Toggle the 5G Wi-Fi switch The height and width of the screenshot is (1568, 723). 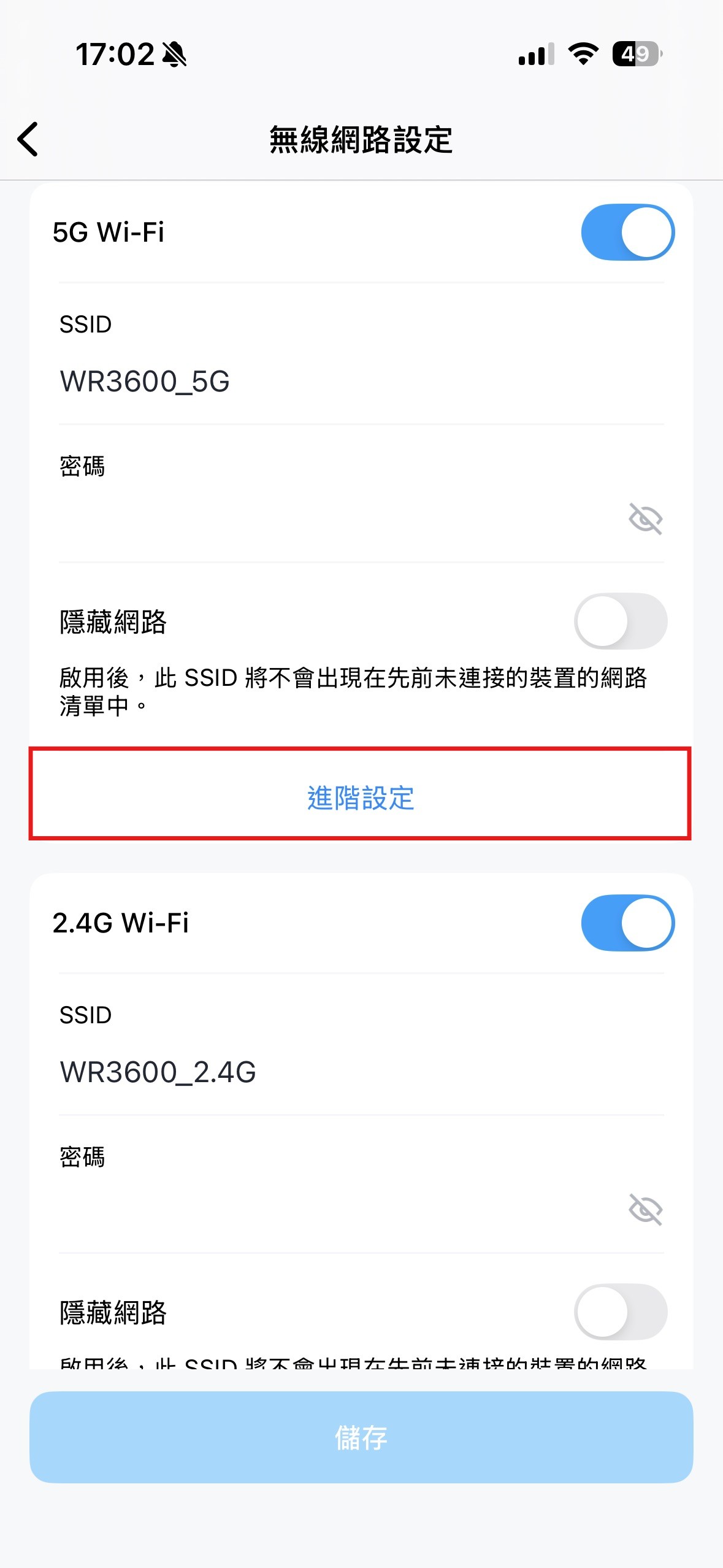pyautogui.click(x=627, y=233)
